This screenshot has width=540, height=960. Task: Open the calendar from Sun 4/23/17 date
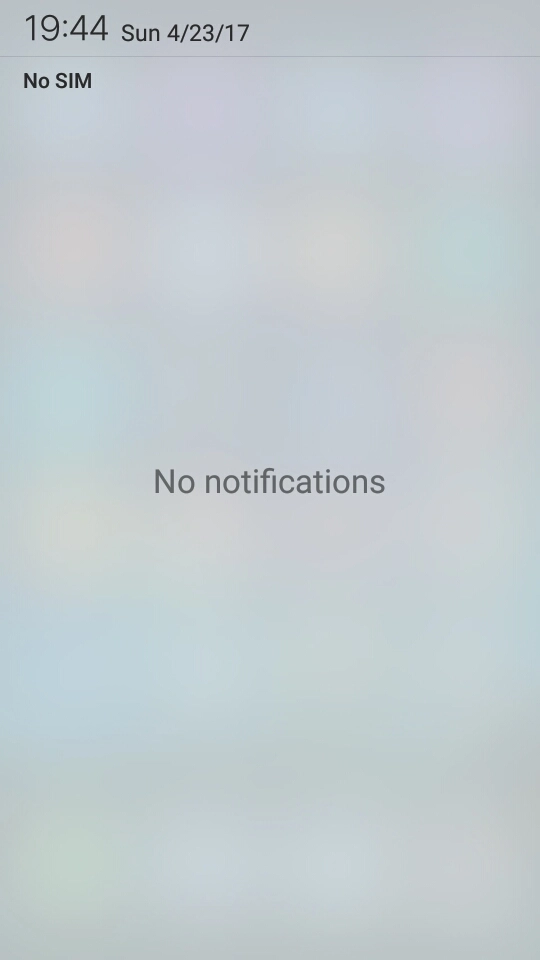[185, 33]
